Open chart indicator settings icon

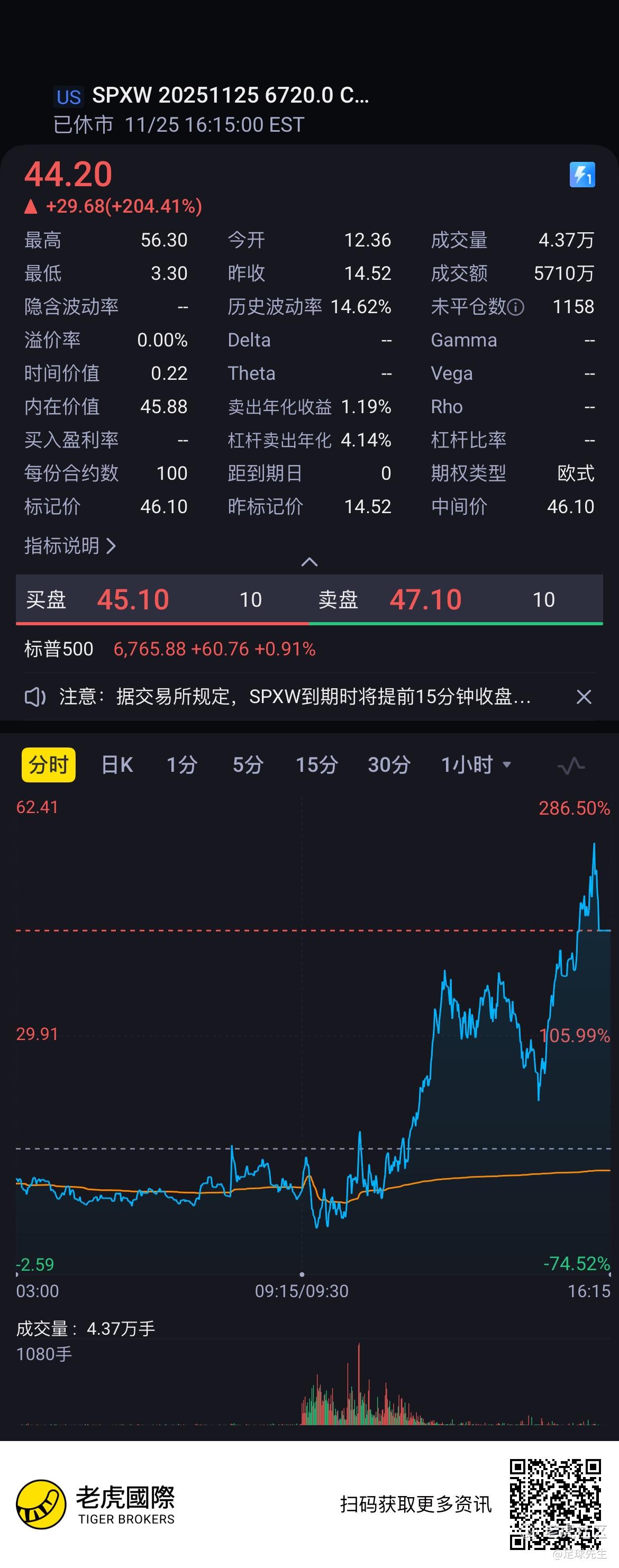571,765
